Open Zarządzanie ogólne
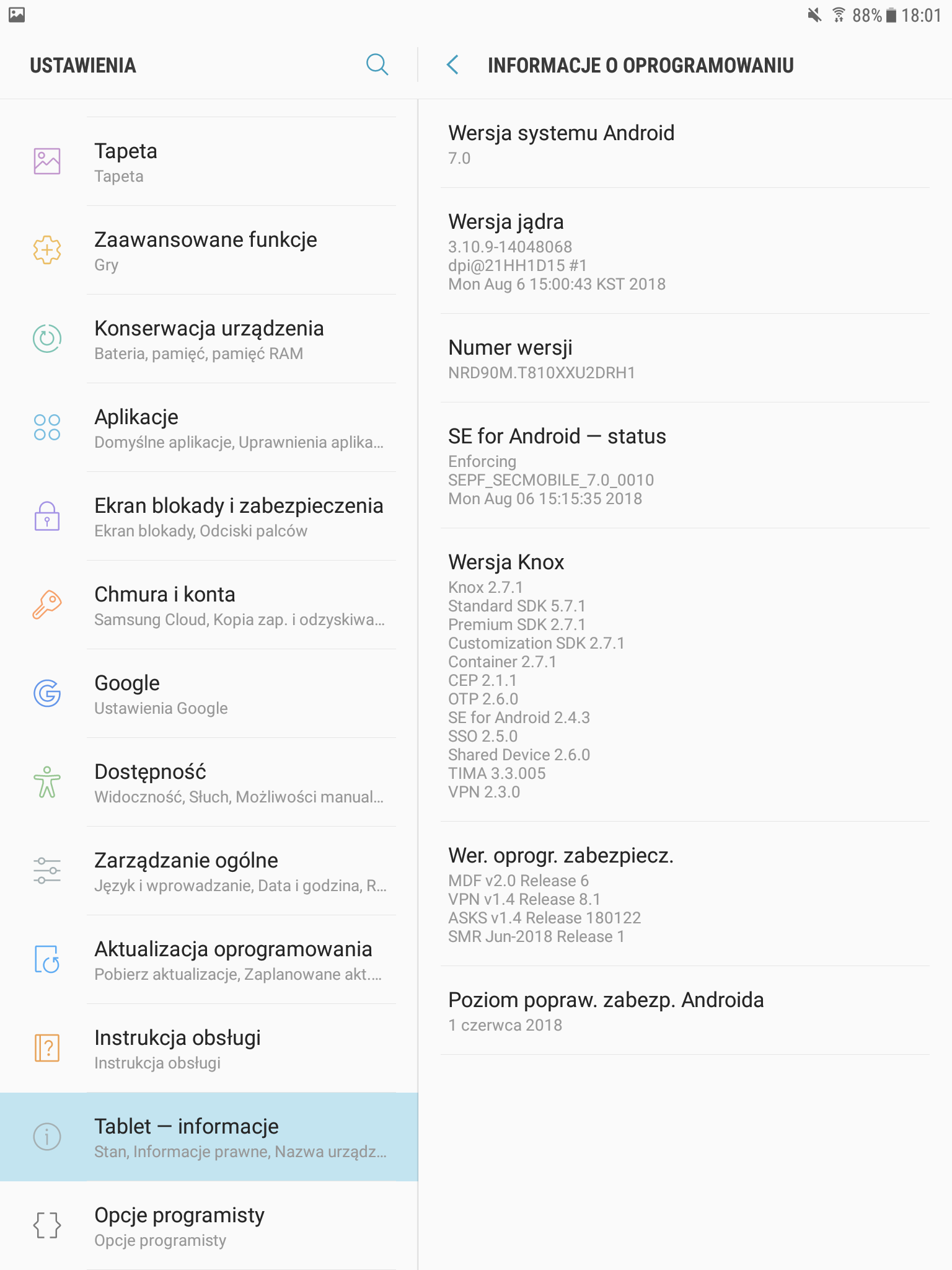Image resolution: width=952 pixels, height=1270 pixels. pos(208,871)
